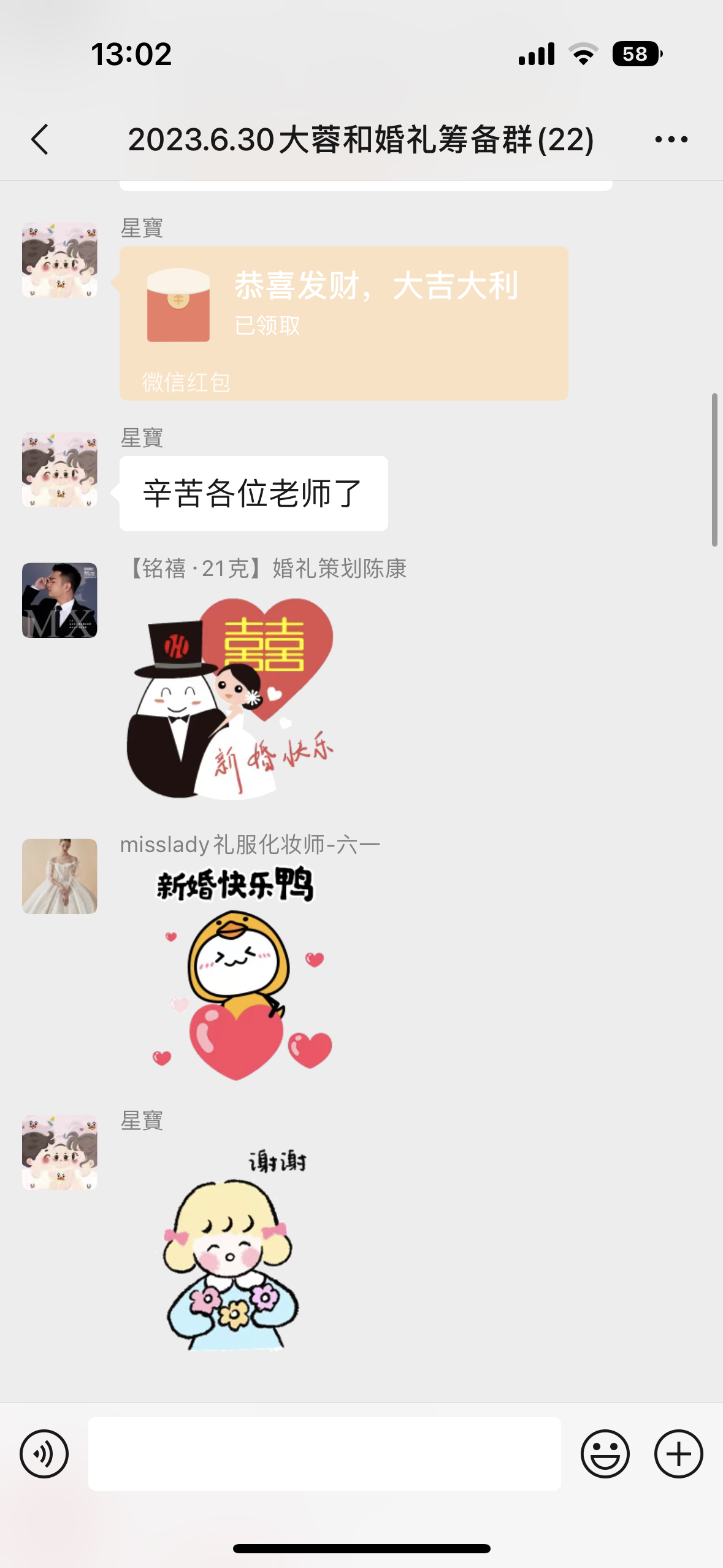Open the emoji sticker panel
Screen dimensions: 723x1568
pyautogui.click(x=605, y=1453)
